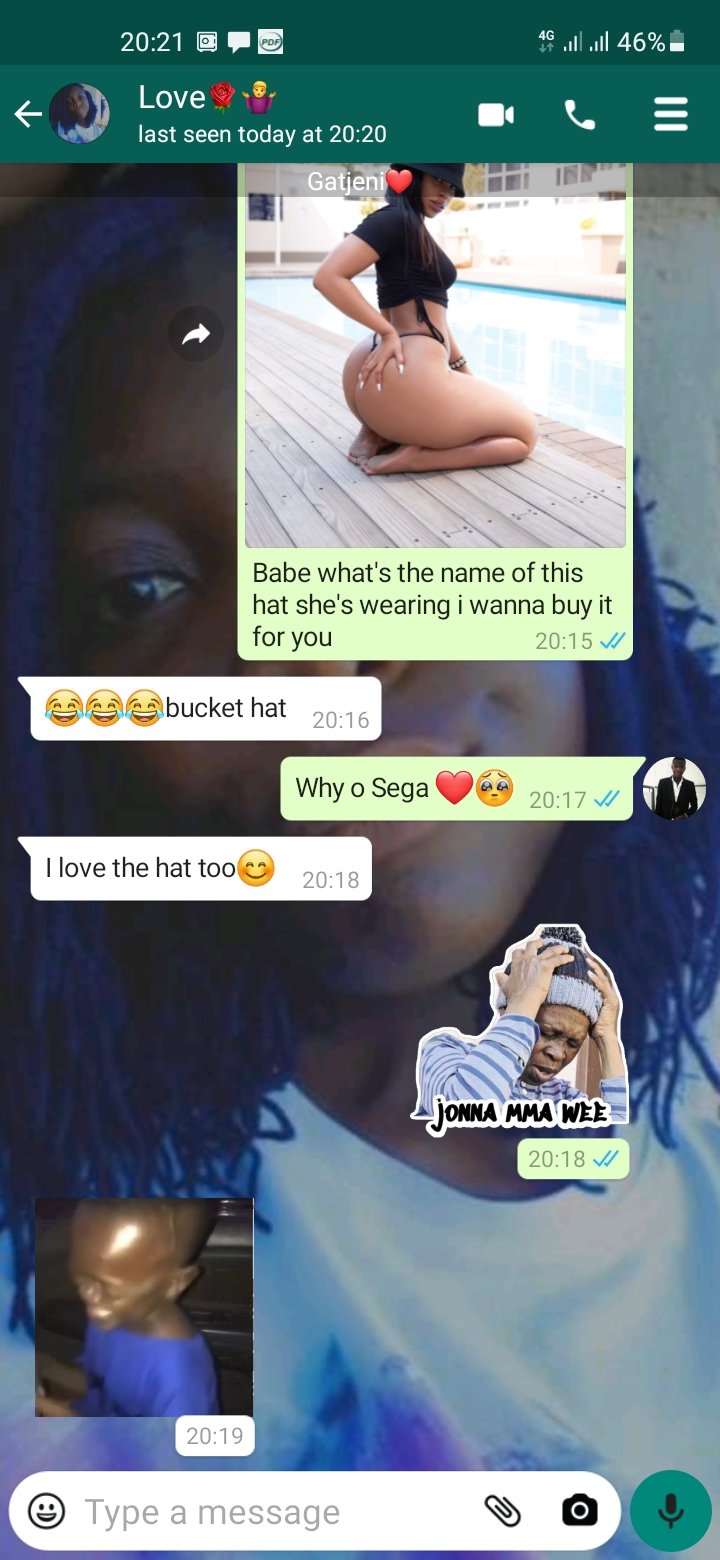Screen dimensions: 720x1560
Task: Open the Love contact info header
Action: (260, 114)
